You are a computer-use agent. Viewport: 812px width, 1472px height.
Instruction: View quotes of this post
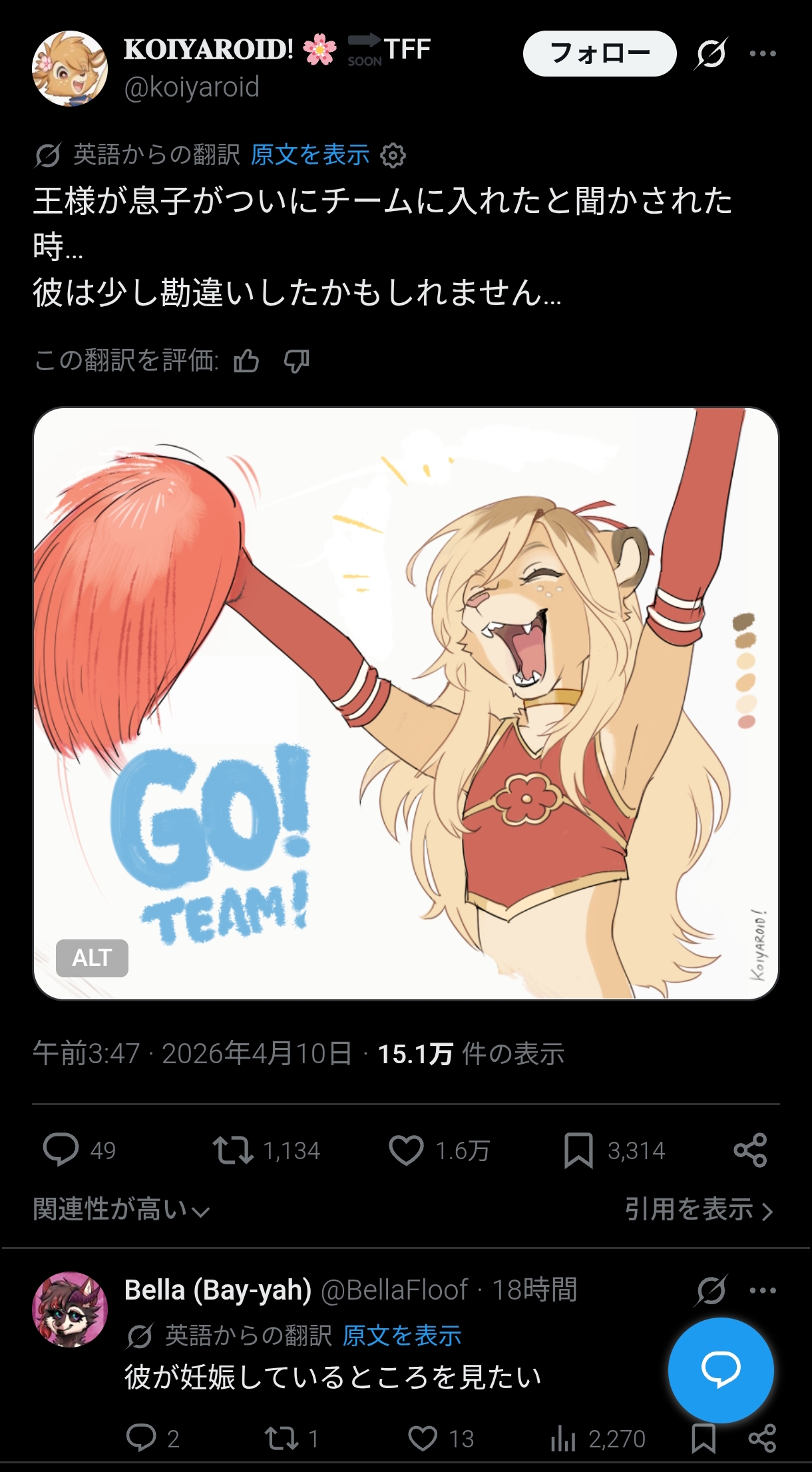(698, 1210)
